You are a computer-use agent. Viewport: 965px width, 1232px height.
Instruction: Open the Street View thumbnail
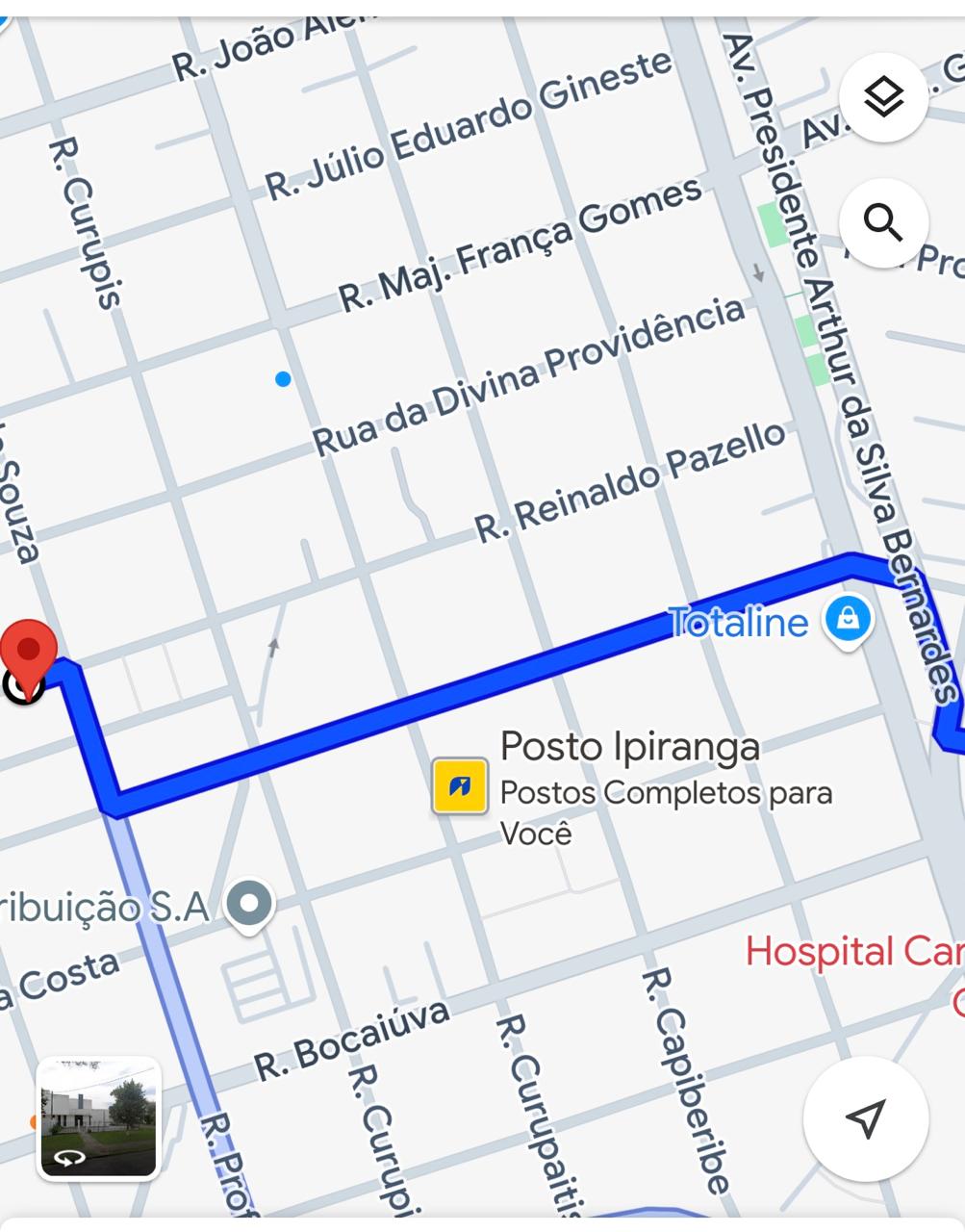98,1117
